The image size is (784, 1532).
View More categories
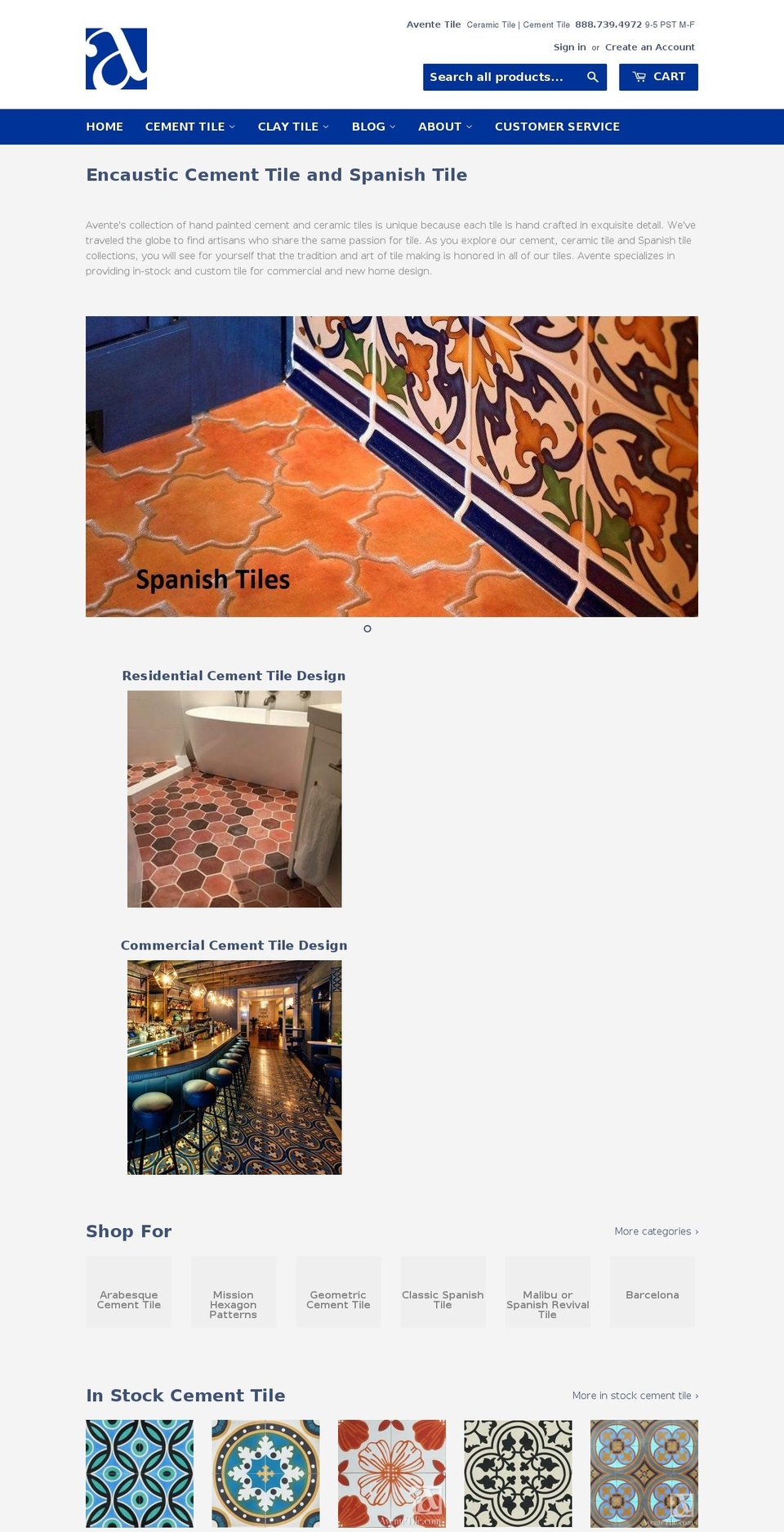click(657, 1231)
